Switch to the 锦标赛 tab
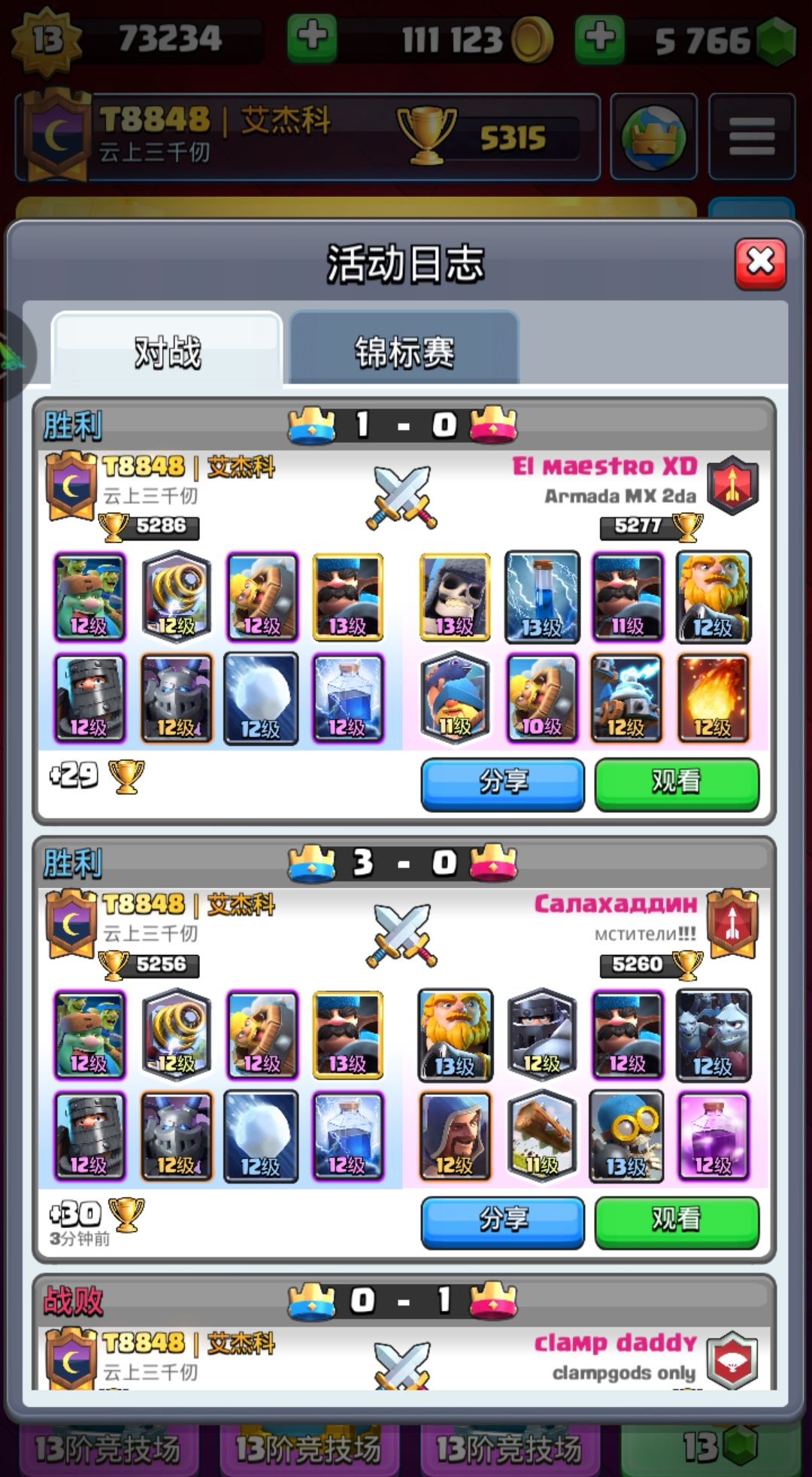 tap(404, 350)
